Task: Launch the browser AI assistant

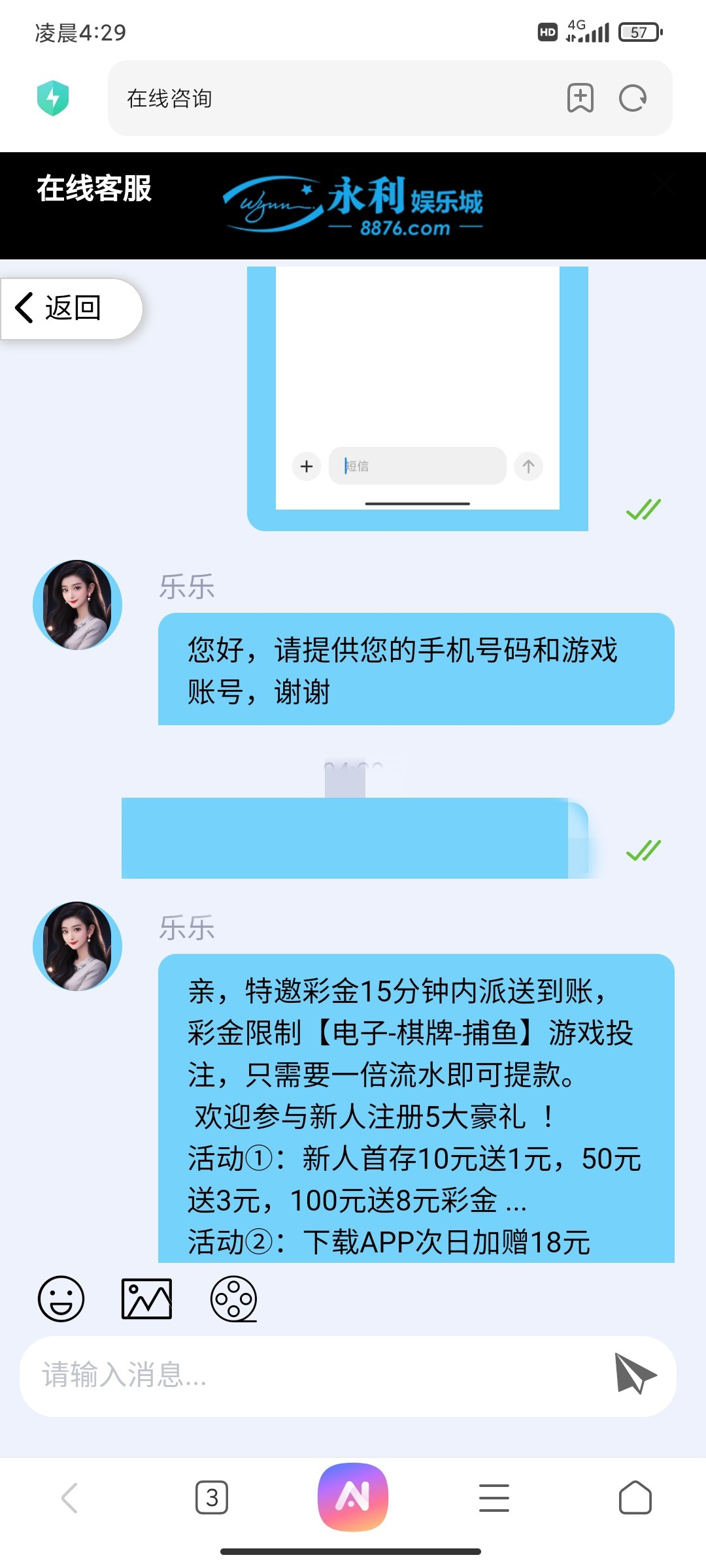Action: 353,1497
